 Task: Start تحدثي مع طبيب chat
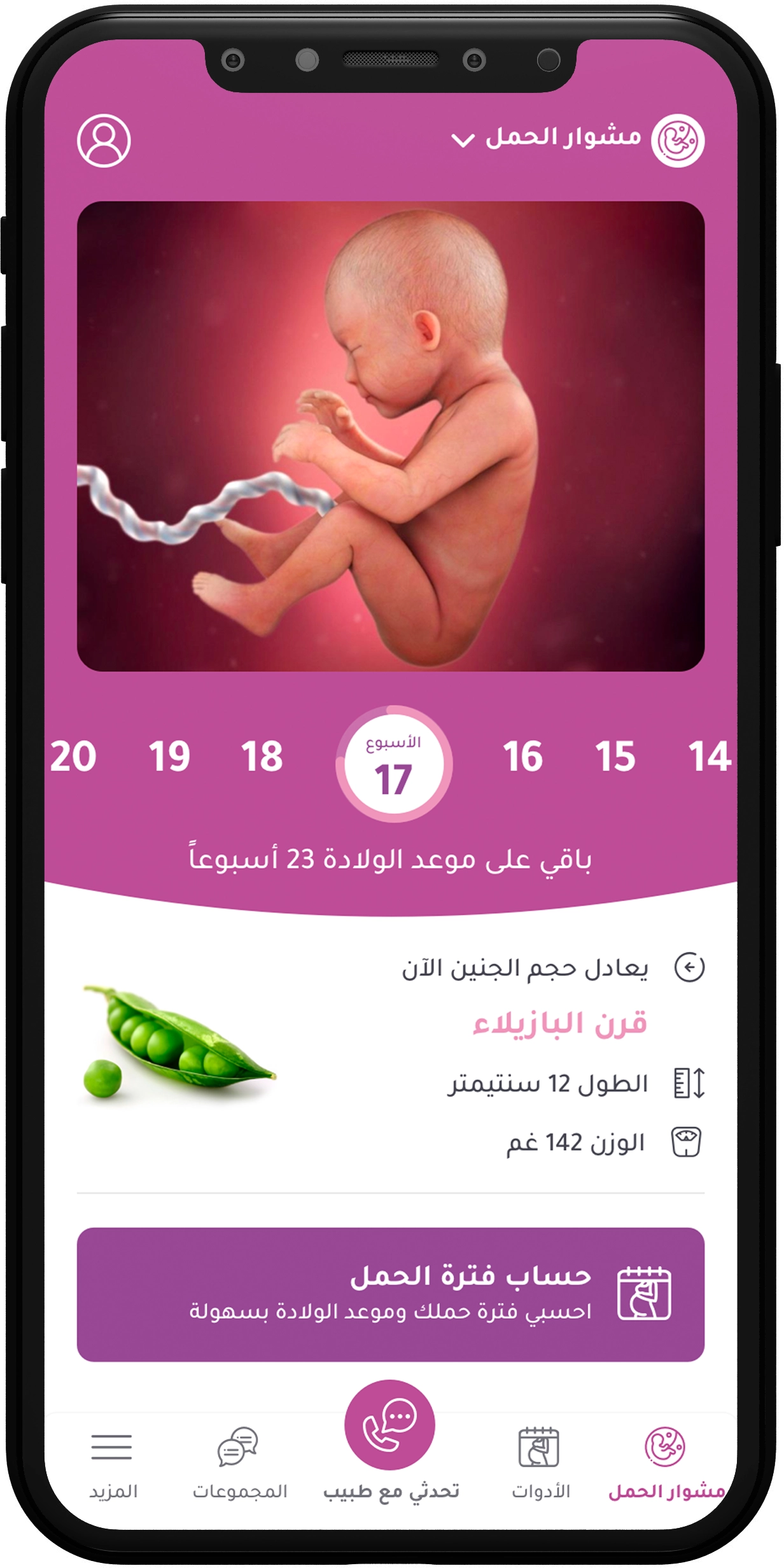coord(389,1425)
